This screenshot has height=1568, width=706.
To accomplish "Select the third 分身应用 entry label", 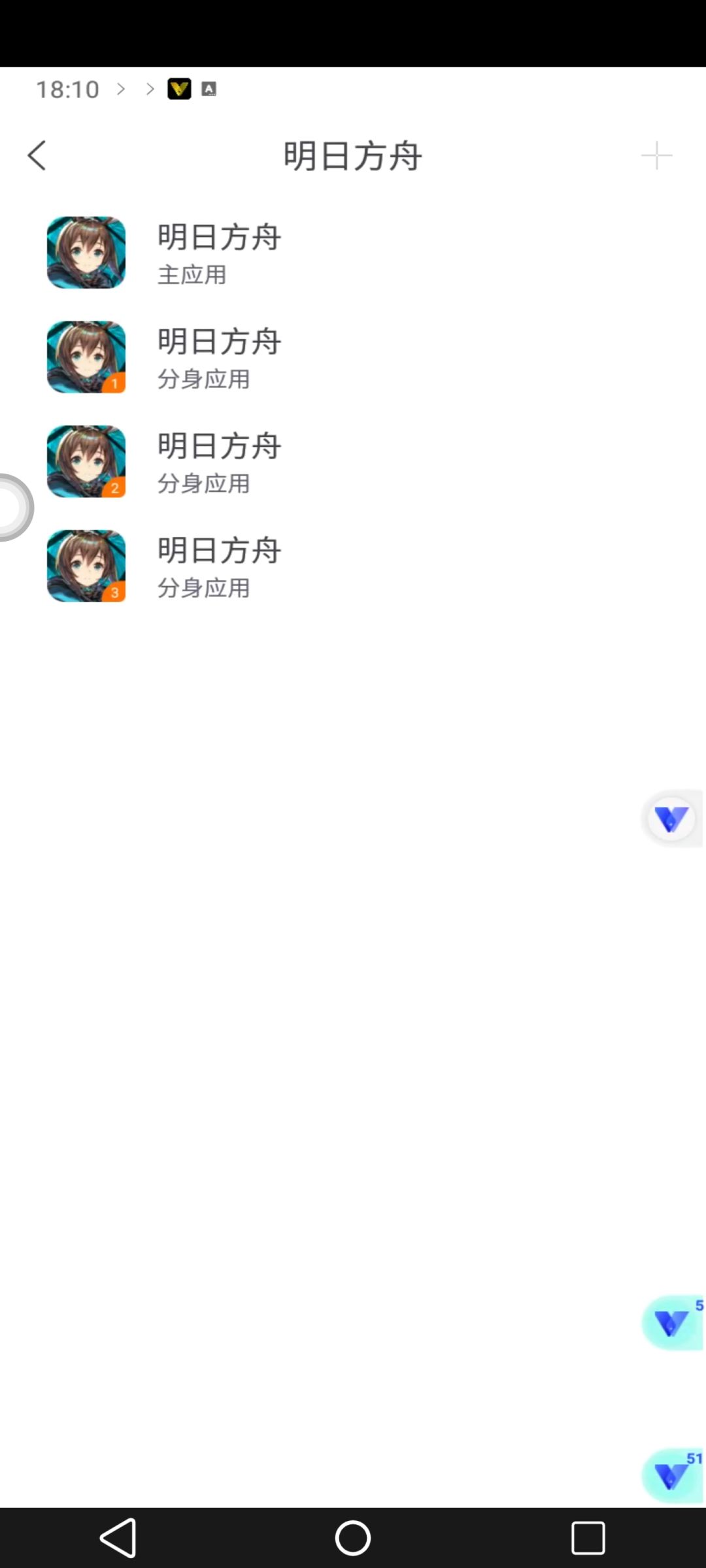I will click(204, 588).
